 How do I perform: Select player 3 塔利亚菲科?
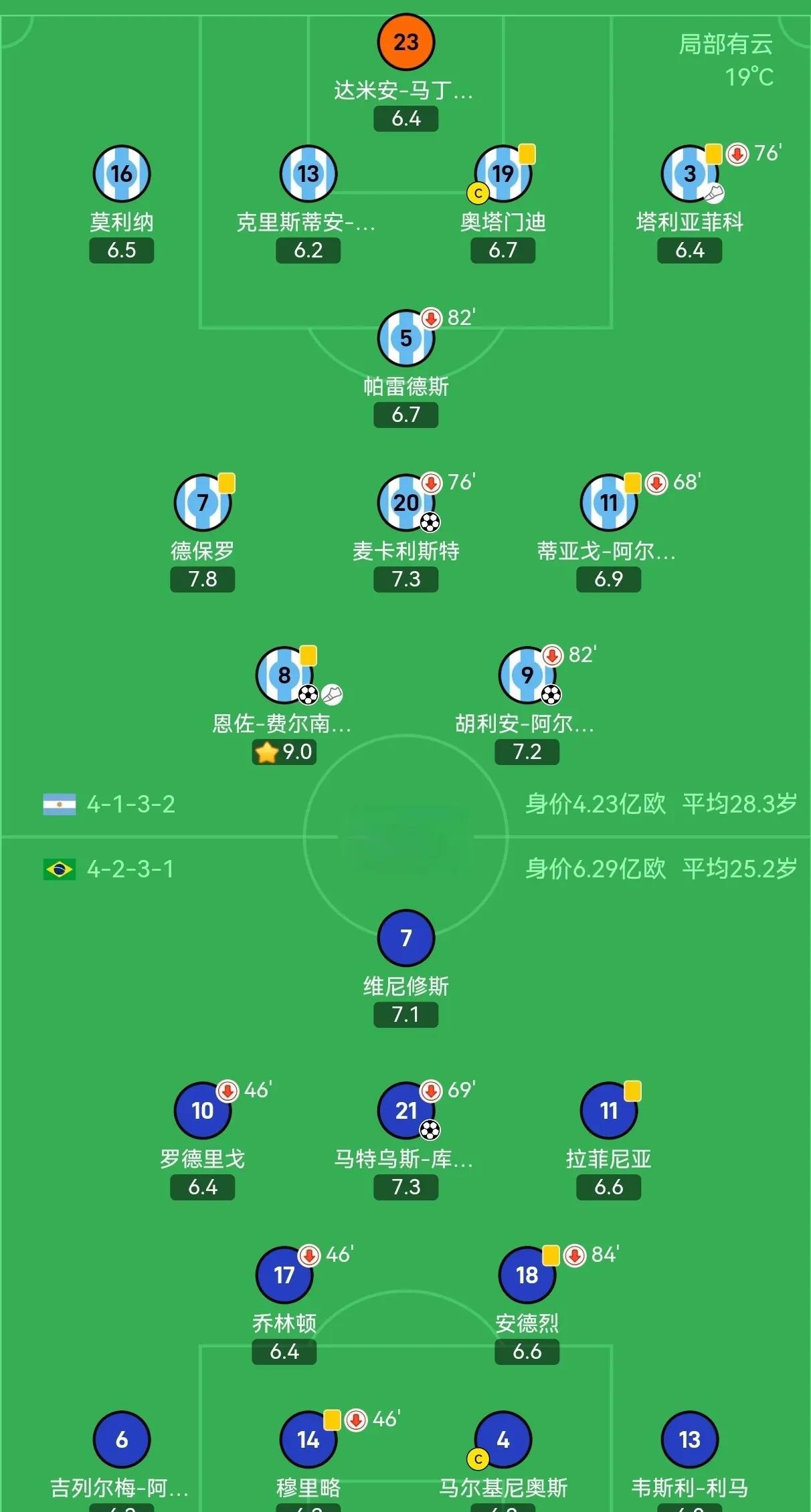click(x=689, y=174)
